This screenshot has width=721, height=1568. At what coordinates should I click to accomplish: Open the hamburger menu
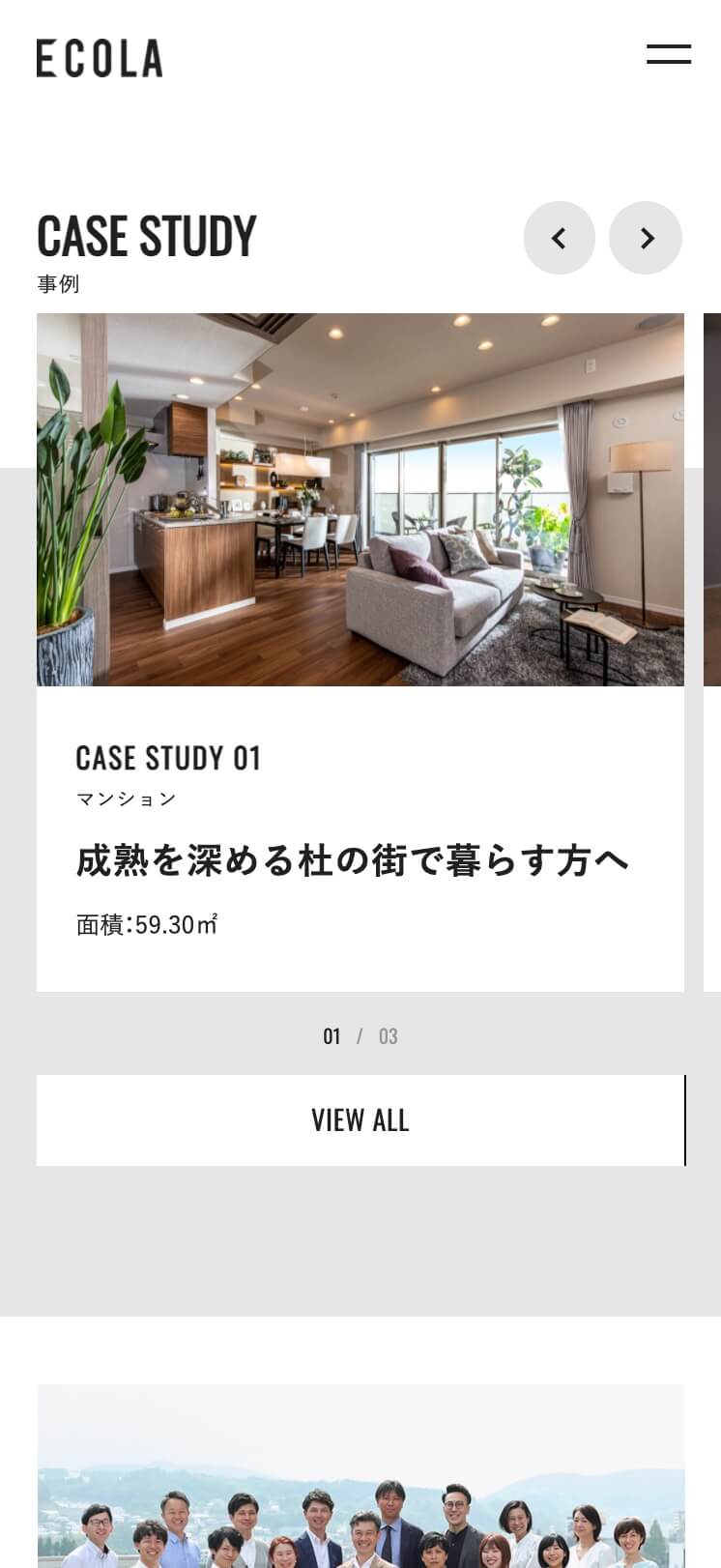click(668, 54)
